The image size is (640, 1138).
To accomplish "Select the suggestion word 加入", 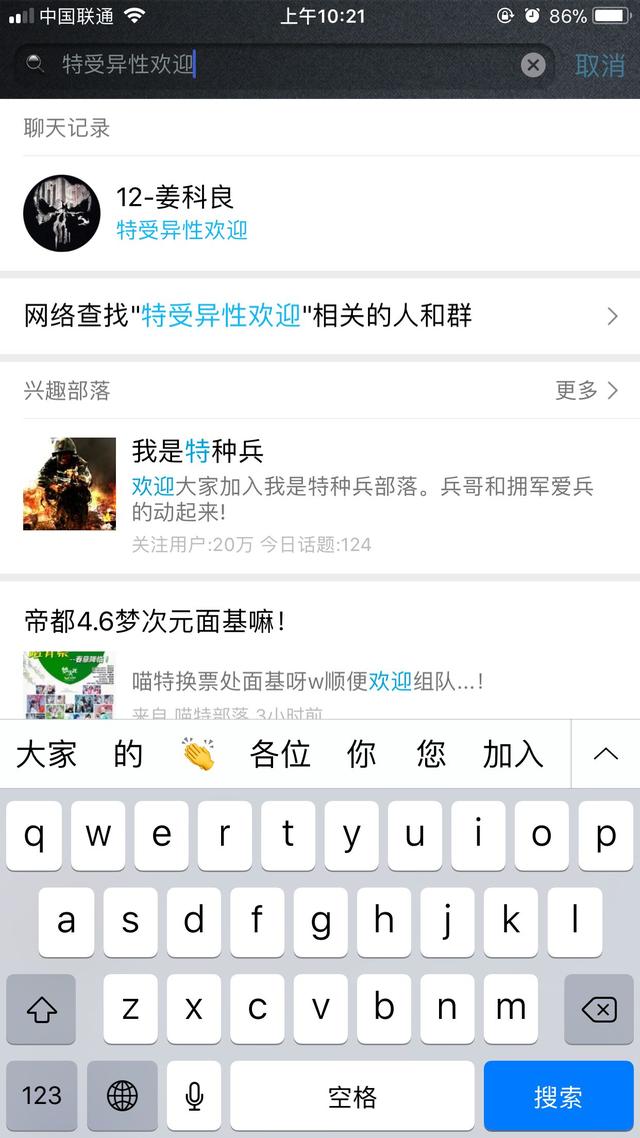I will [x=513, y=754].
